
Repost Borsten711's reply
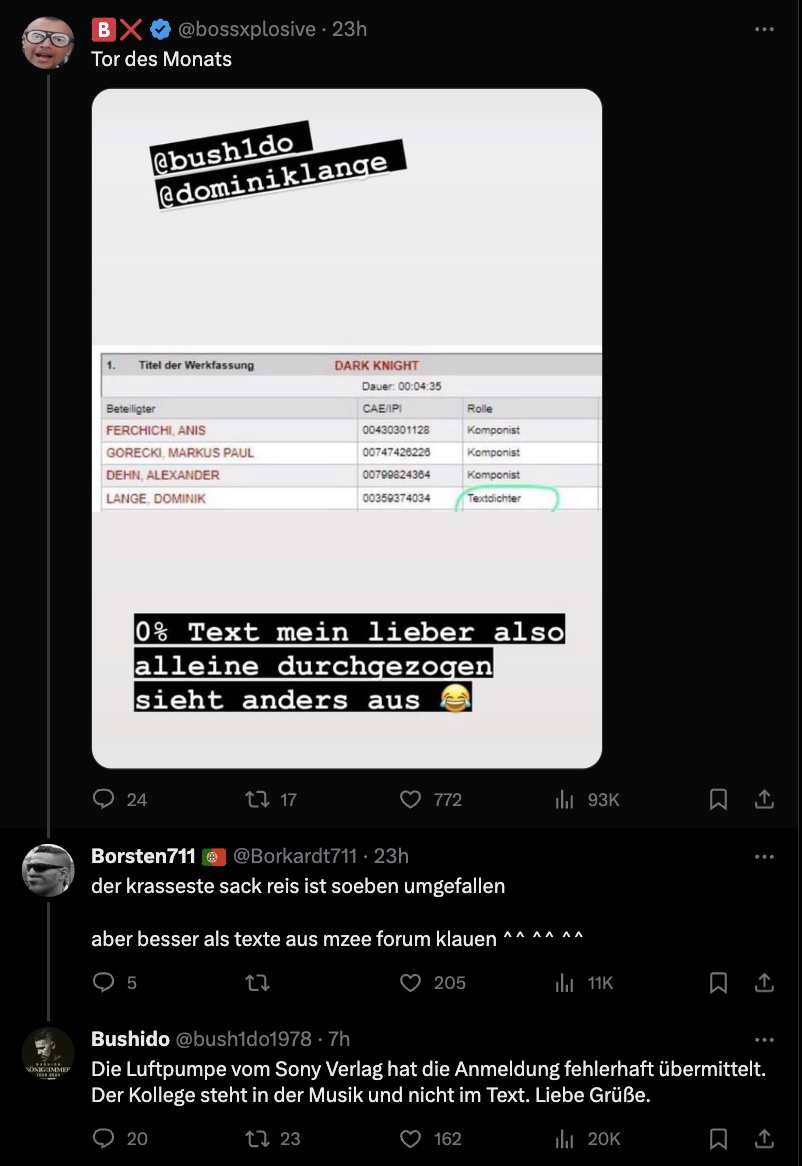click(x=258, y=983)
